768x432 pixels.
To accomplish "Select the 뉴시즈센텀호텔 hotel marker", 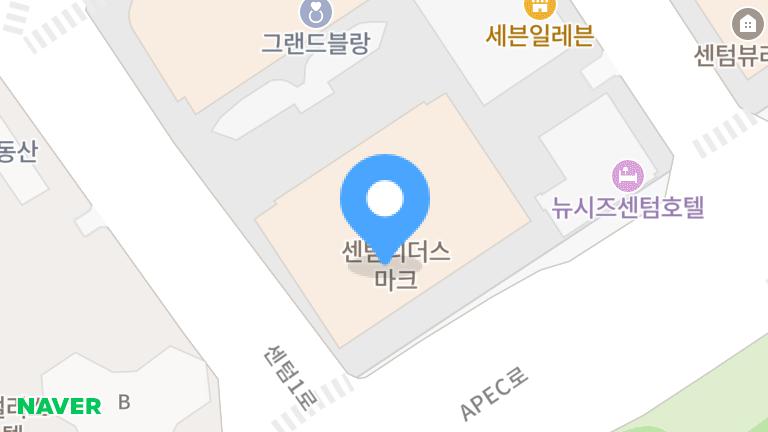I will tap(628, 176).
